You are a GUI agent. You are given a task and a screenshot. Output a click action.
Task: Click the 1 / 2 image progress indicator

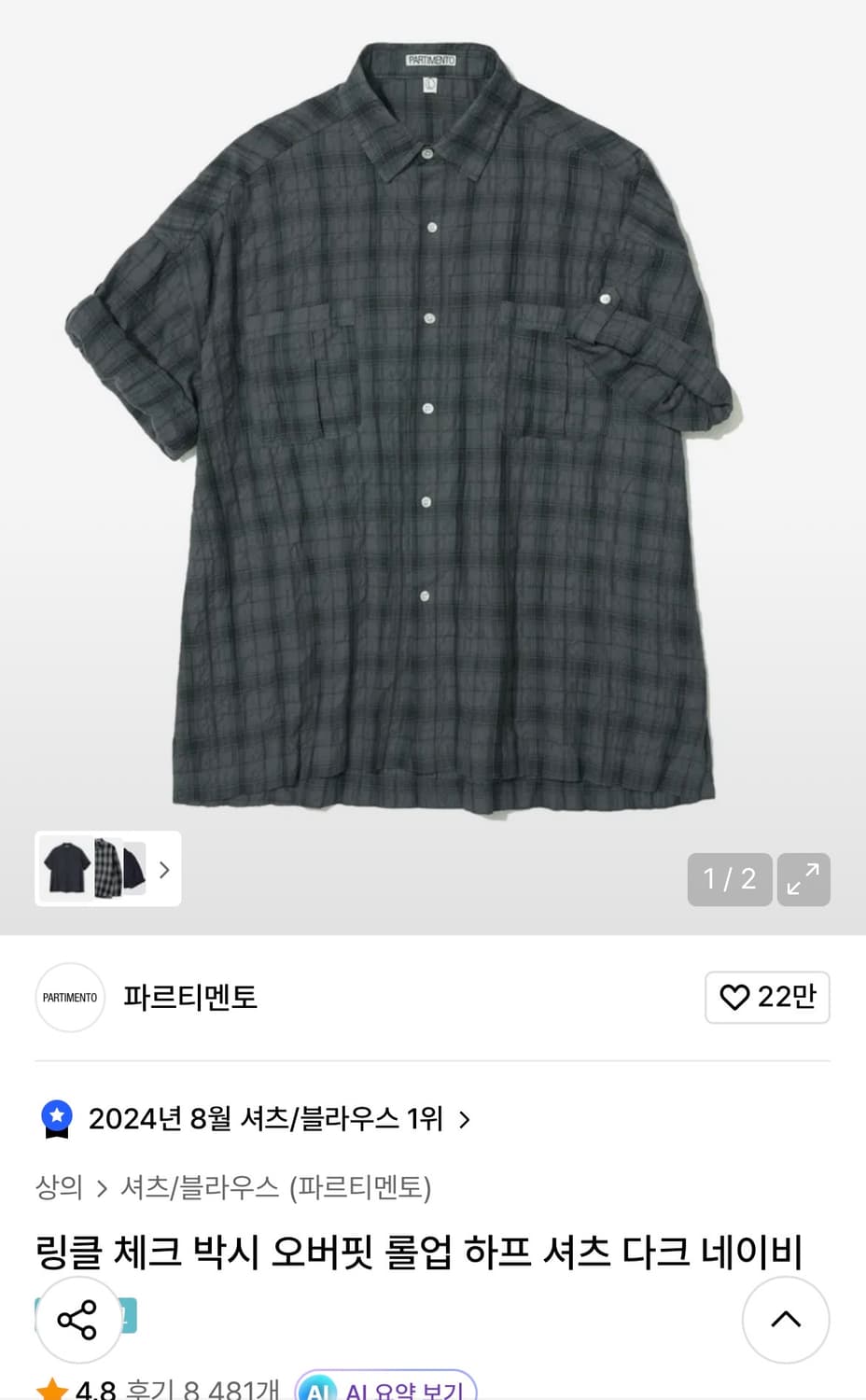click(729, 878)
